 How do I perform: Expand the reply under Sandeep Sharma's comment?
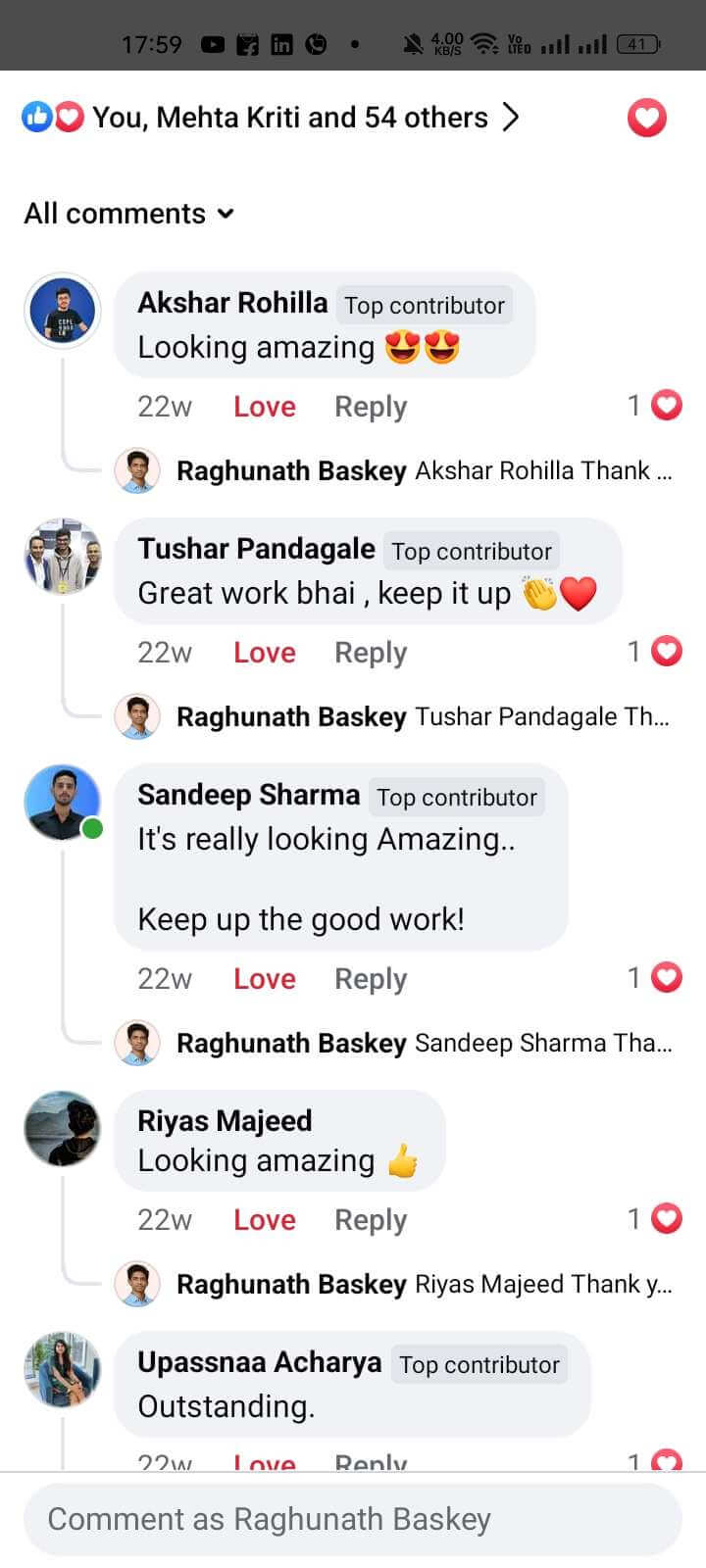pyautogui.click(x=424, y=1044)
